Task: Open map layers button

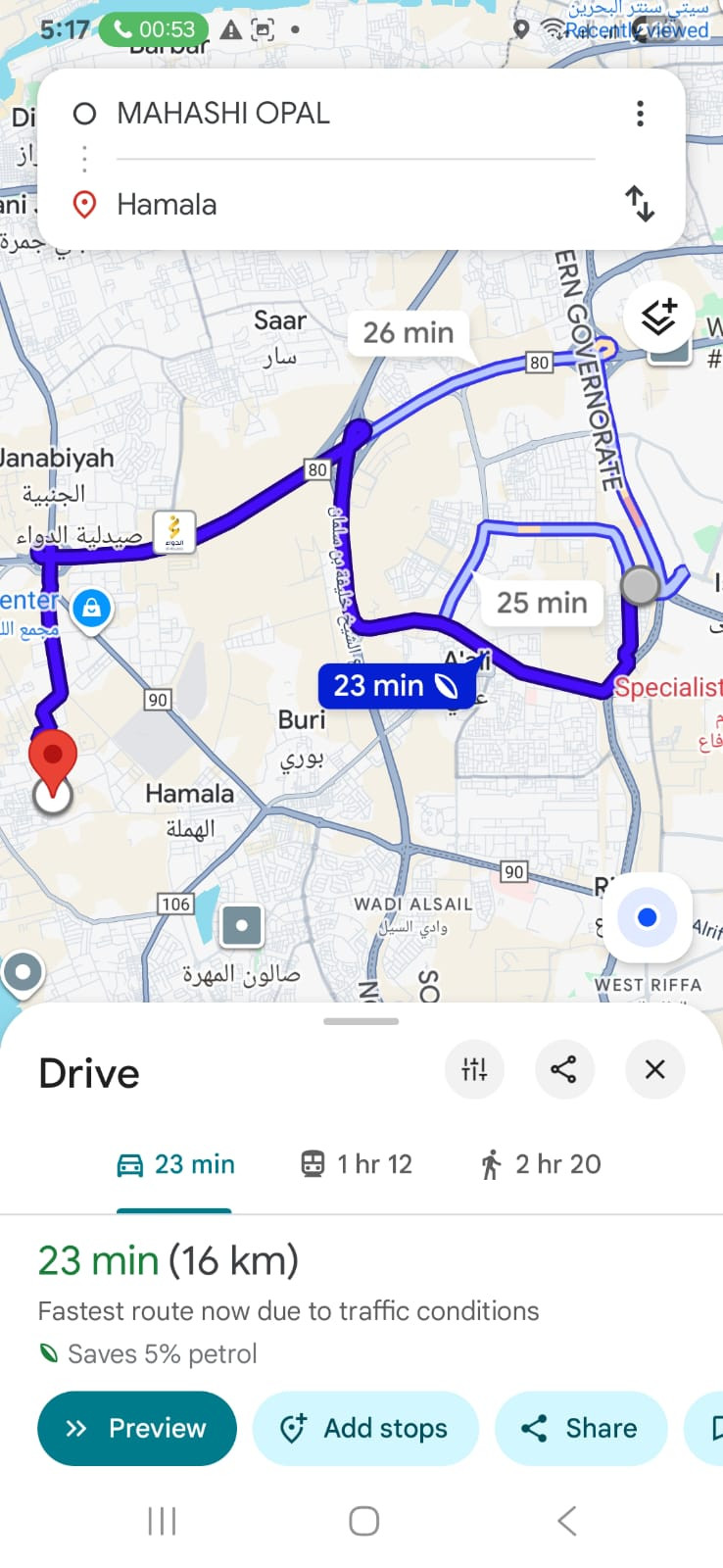Action: click(x=658, y=318)
